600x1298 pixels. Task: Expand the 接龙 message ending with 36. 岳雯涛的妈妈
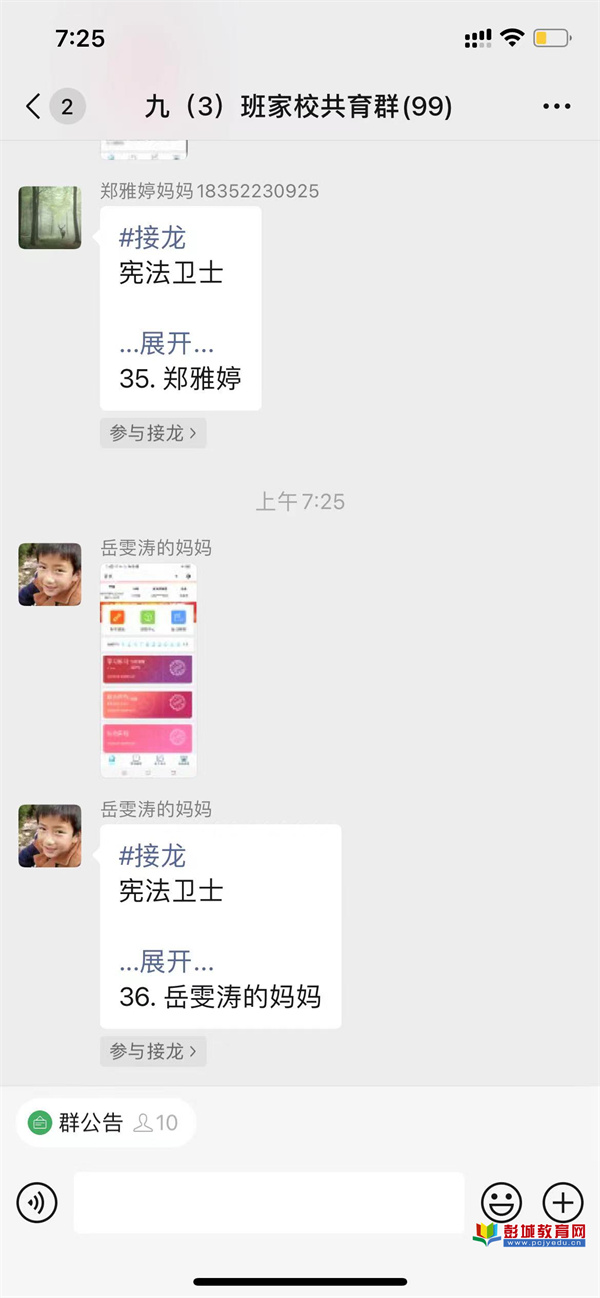166,962
